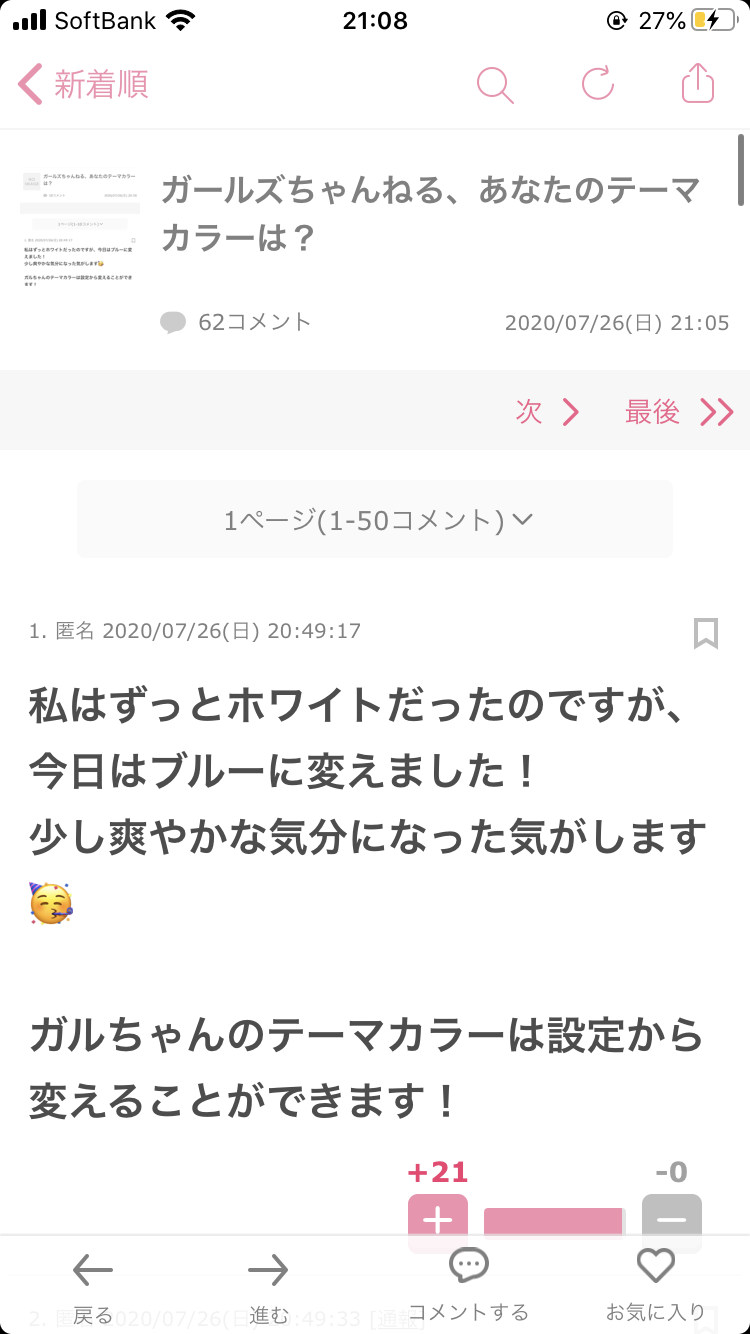750x1334 pixels.
Task: Upvote comment 1 with plus button
Action: tap(437, 1220)
